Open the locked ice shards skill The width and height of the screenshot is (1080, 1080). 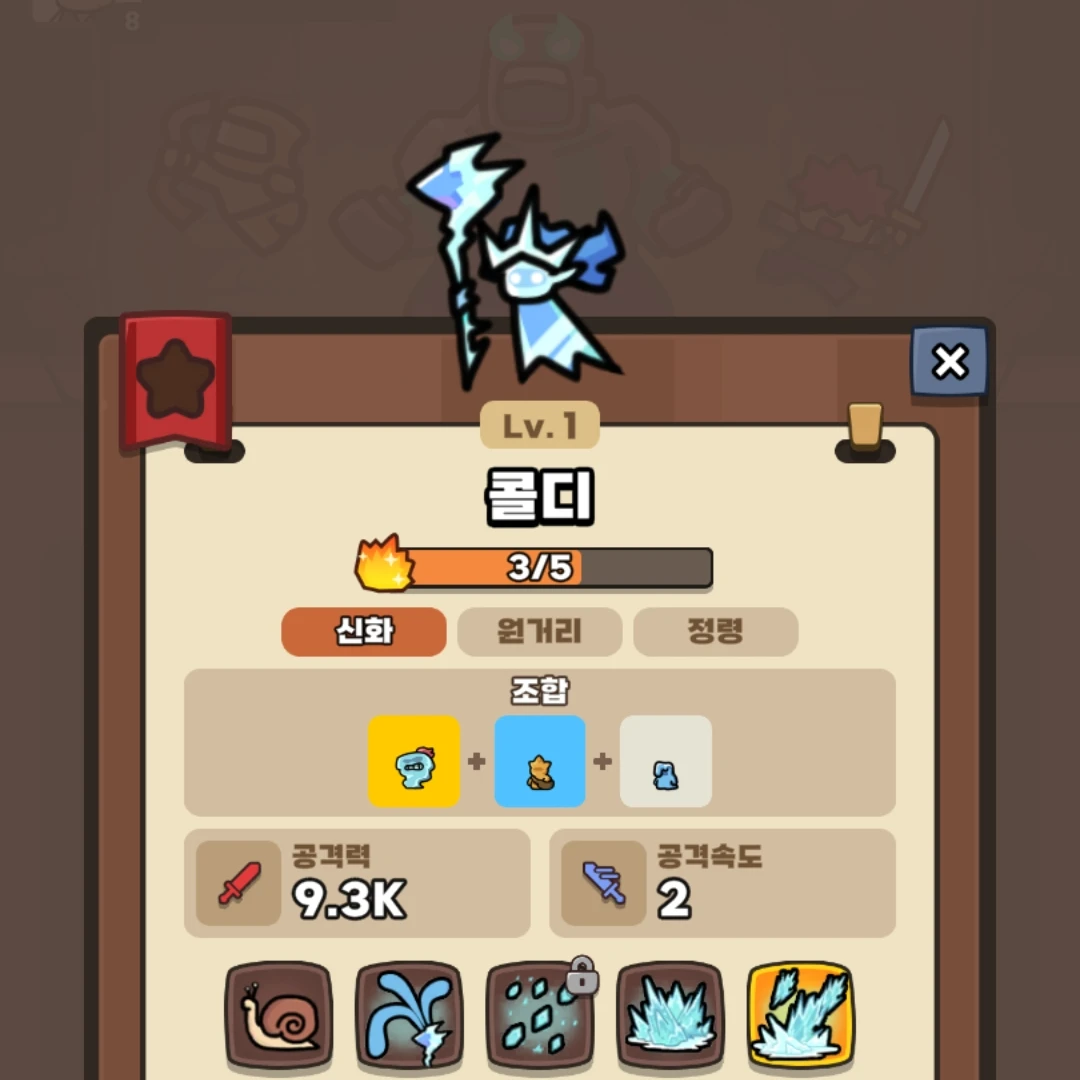tap(539, 1016)
